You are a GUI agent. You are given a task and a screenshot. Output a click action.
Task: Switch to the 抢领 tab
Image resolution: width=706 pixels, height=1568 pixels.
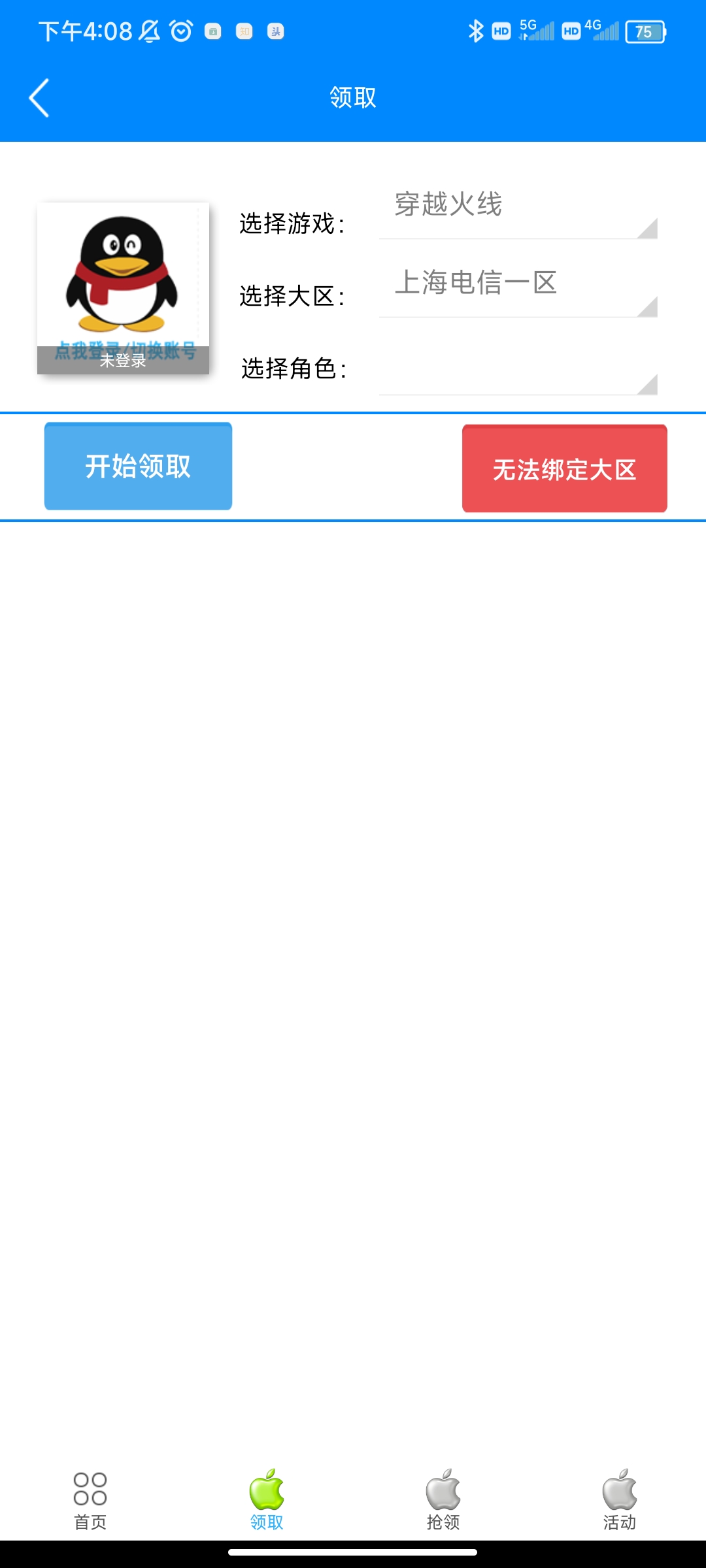pos(443,1500)
